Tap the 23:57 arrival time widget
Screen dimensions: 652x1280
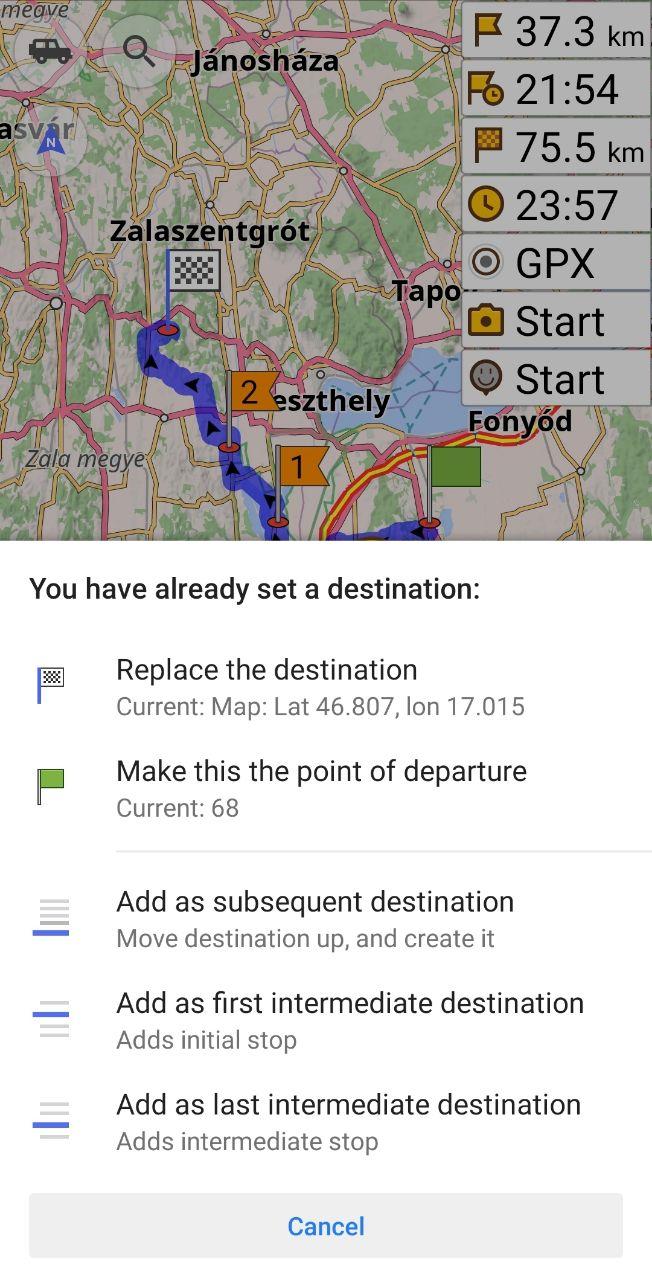556,205
